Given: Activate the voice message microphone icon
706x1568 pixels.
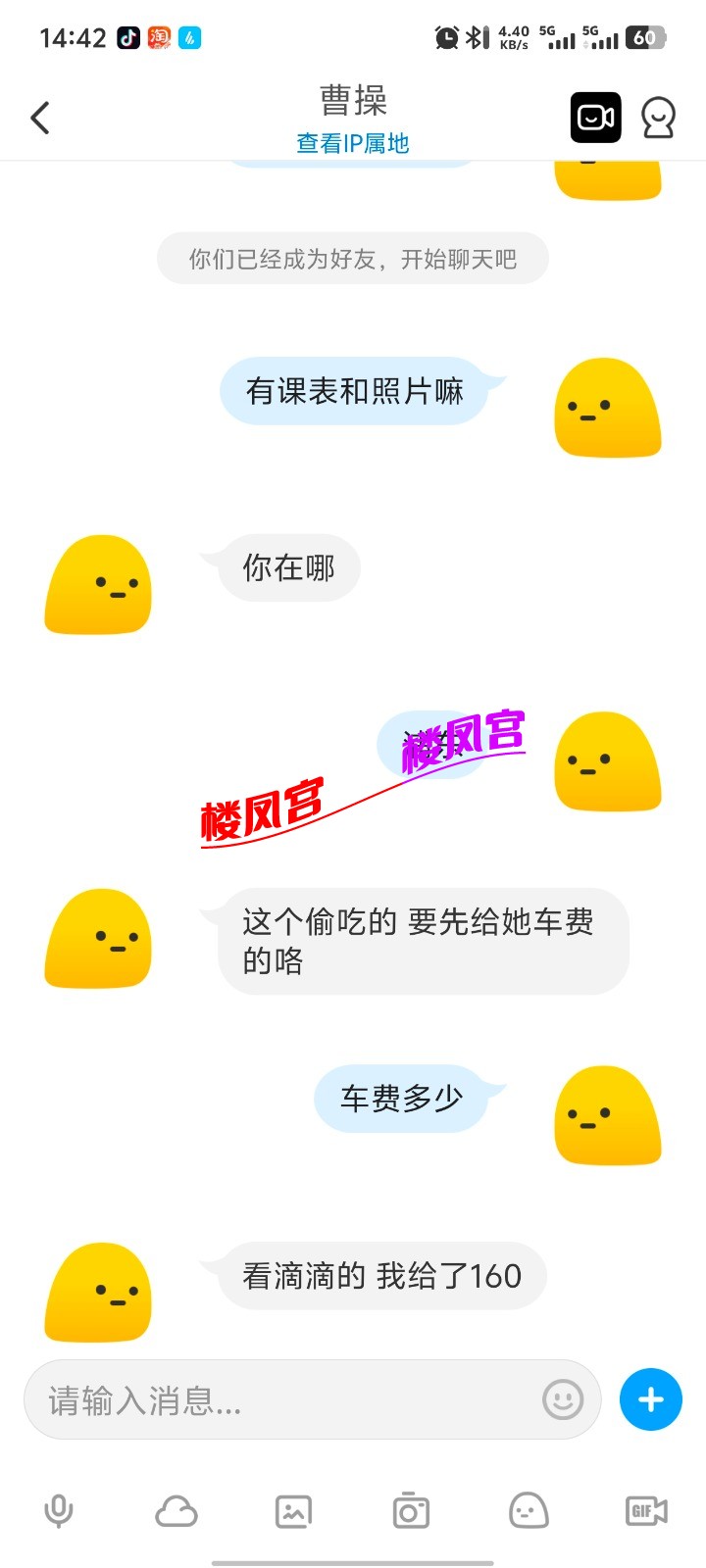Looking at the screenshot, I should [59, 1510].
